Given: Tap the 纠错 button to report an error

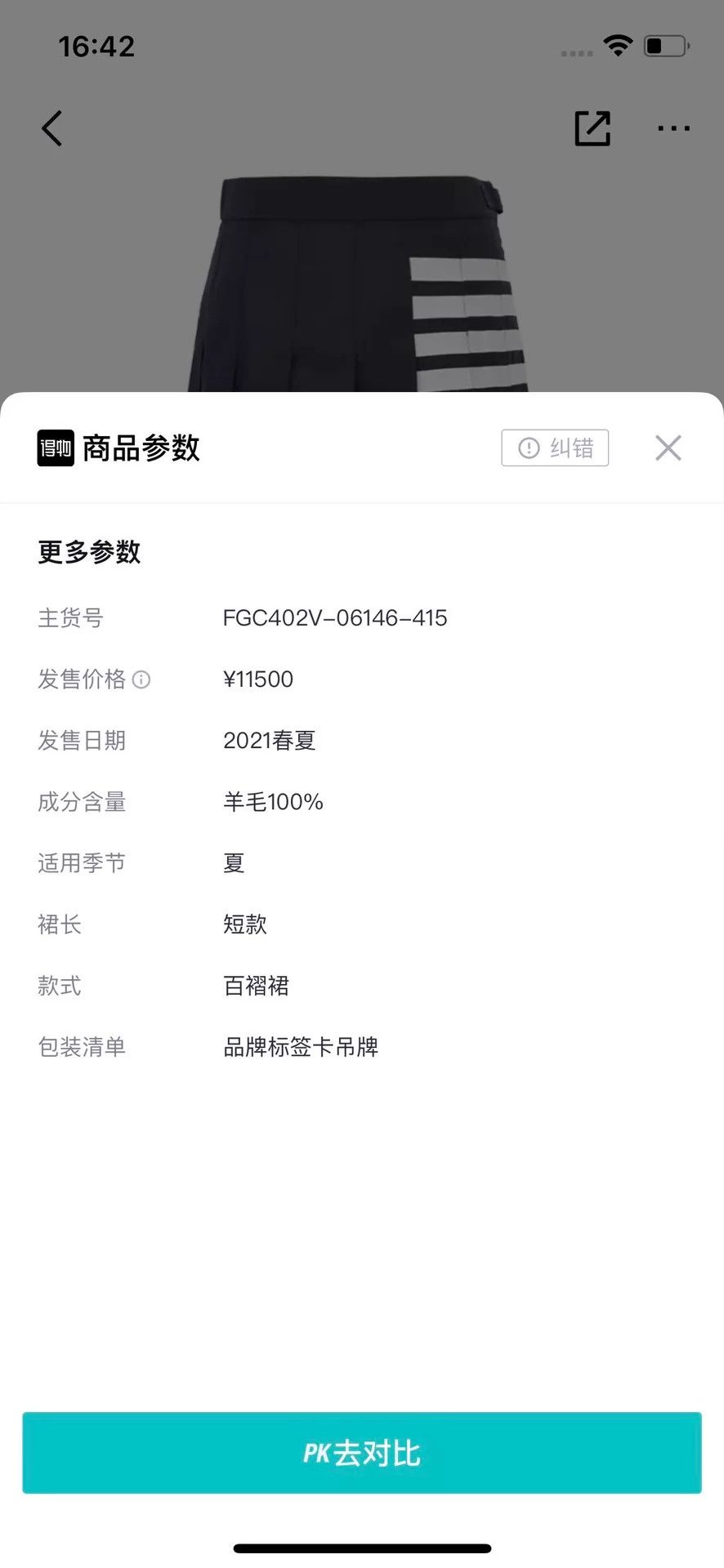Looking at the screenshot, I should (555, 448).
